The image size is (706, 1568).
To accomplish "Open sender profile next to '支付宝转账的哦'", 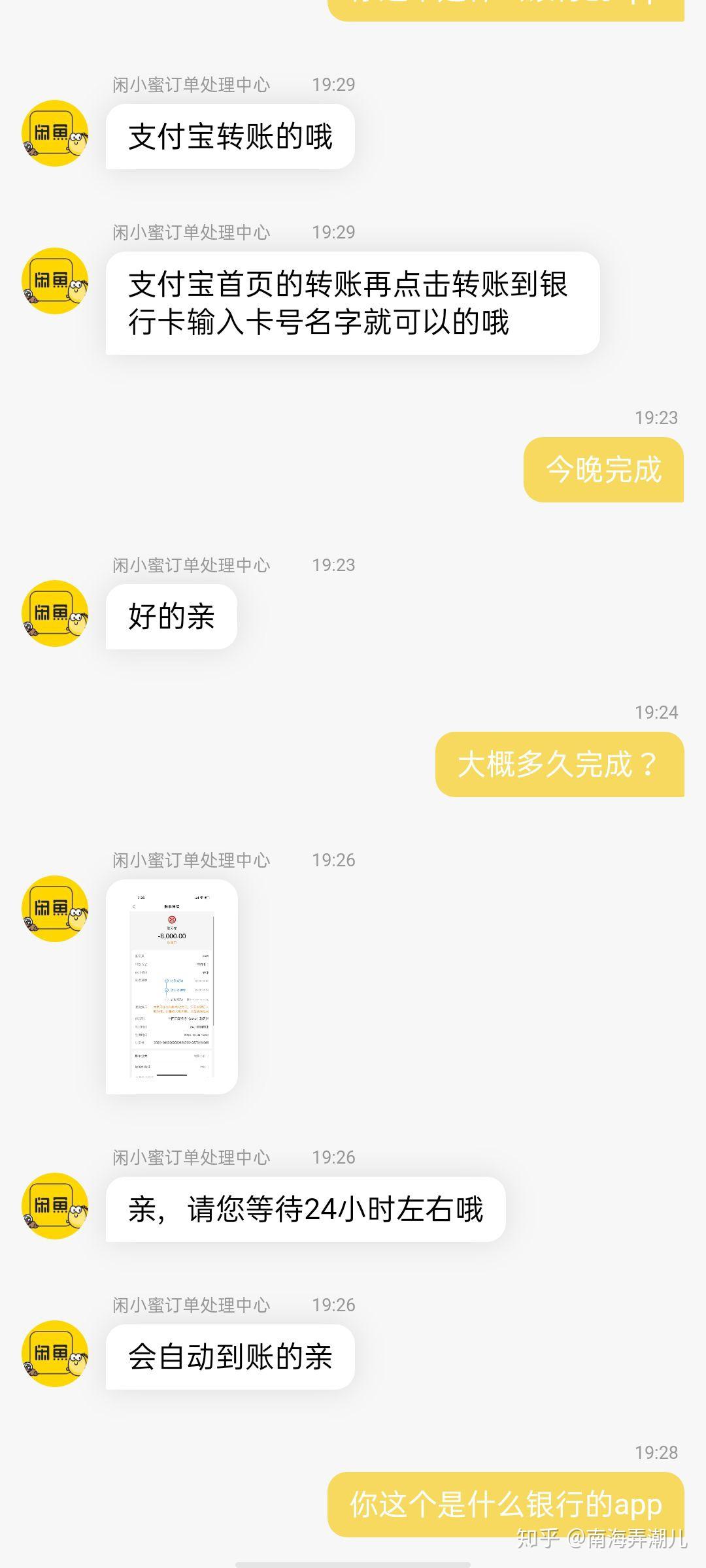I will (x=55, y=133).
